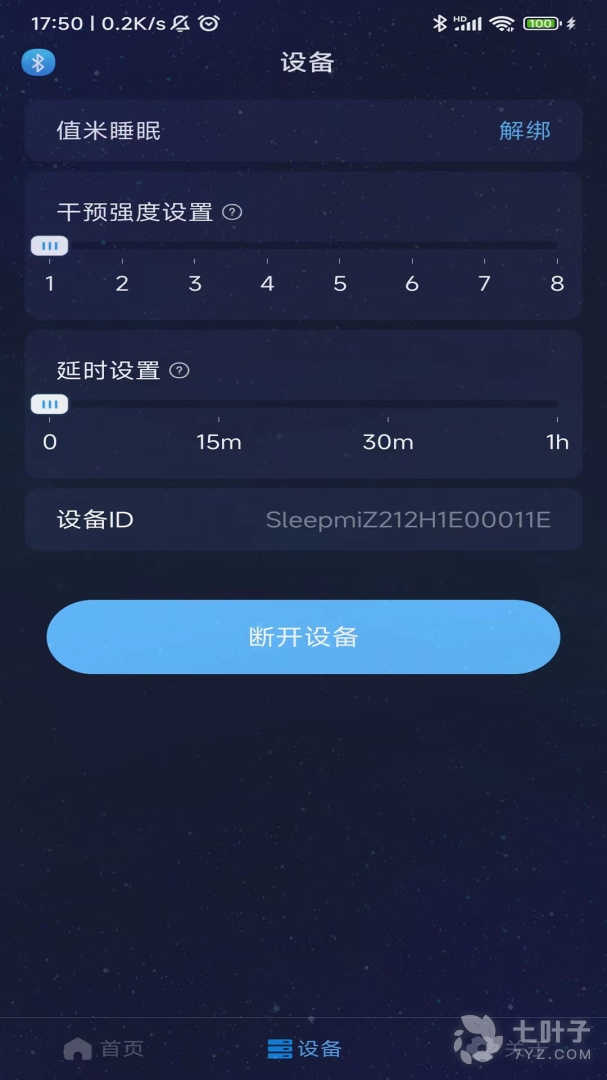Tap the 干预强度设置 slider handle
The image size is (607, 1080).
[49, 246]
